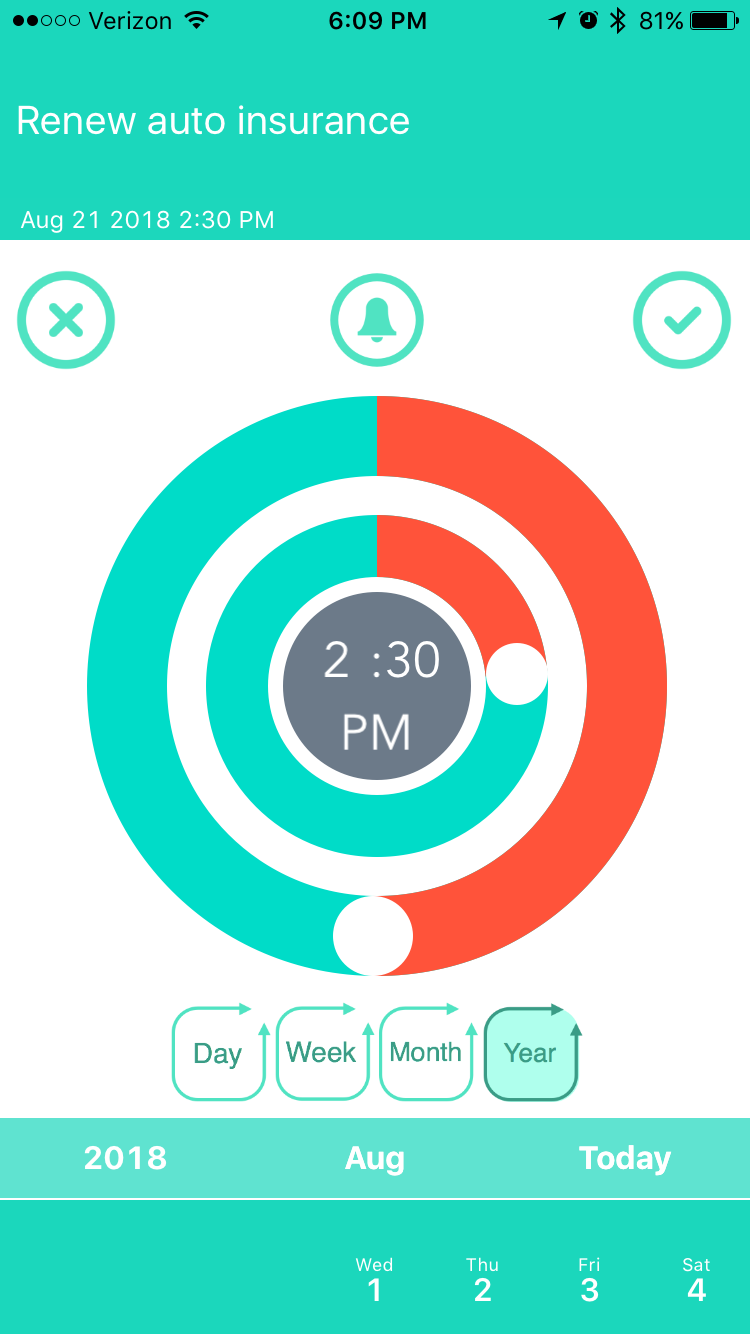Tap the white hour knob on outer ring

pyautogui.click(x=373, y=936)
